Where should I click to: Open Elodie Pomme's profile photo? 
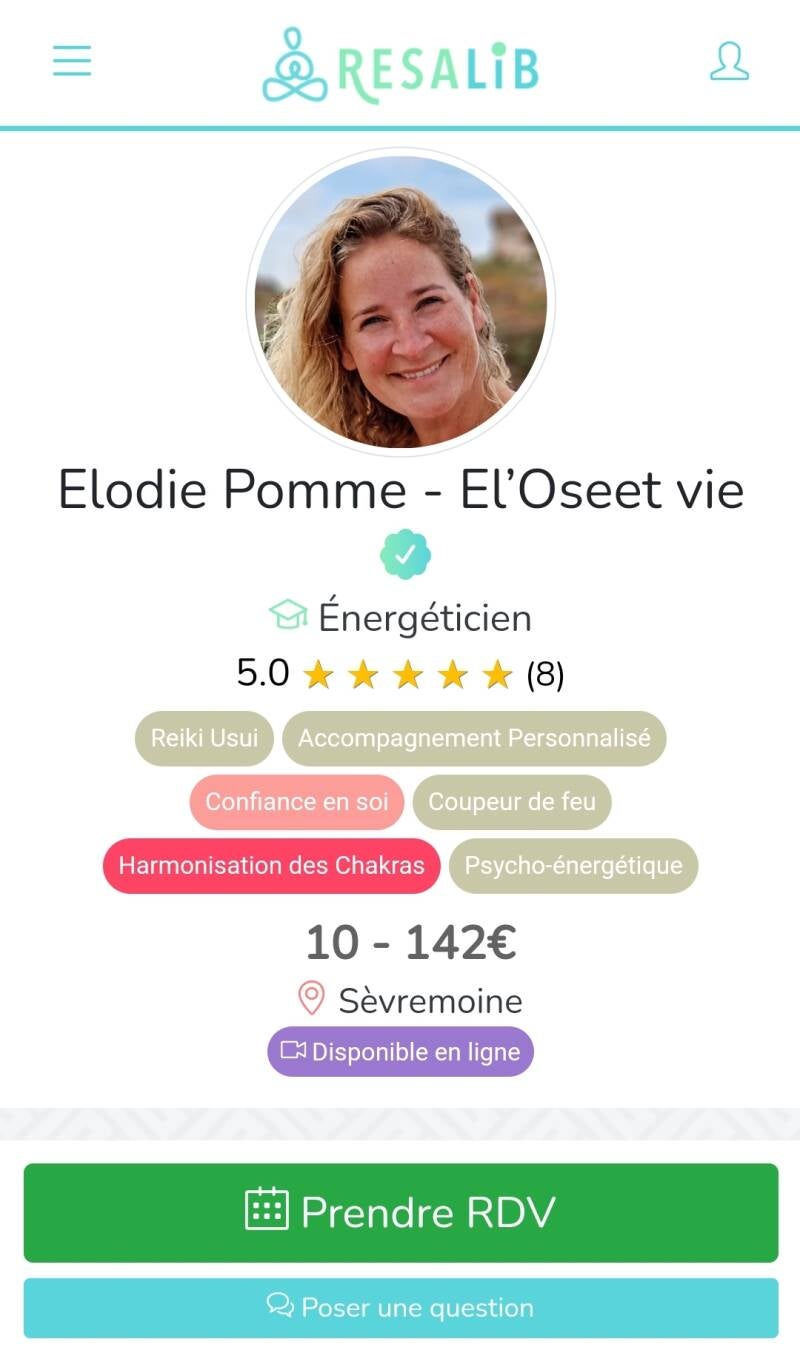400,302
